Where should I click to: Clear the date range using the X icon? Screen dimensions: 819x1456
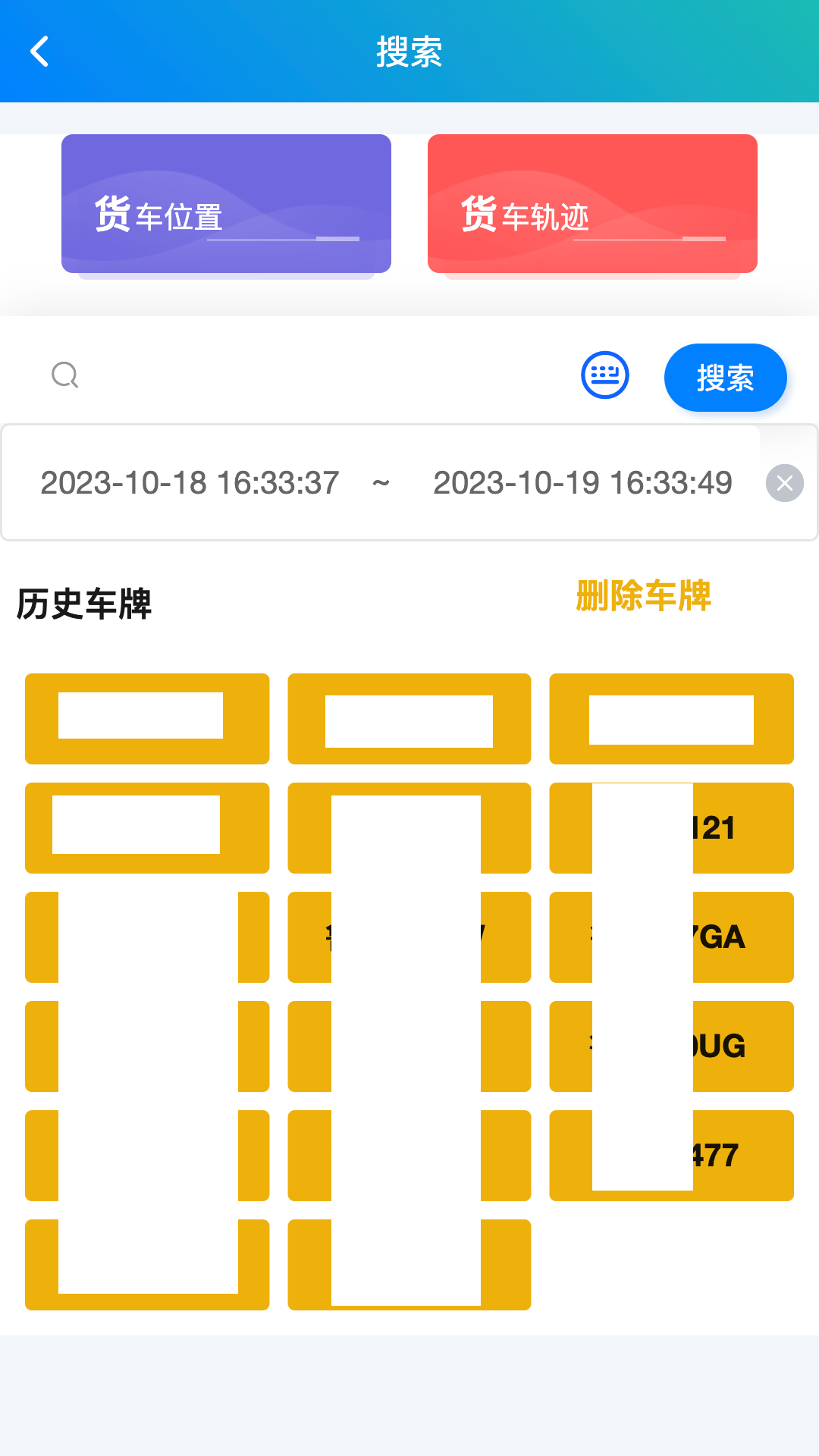[785, 482]
